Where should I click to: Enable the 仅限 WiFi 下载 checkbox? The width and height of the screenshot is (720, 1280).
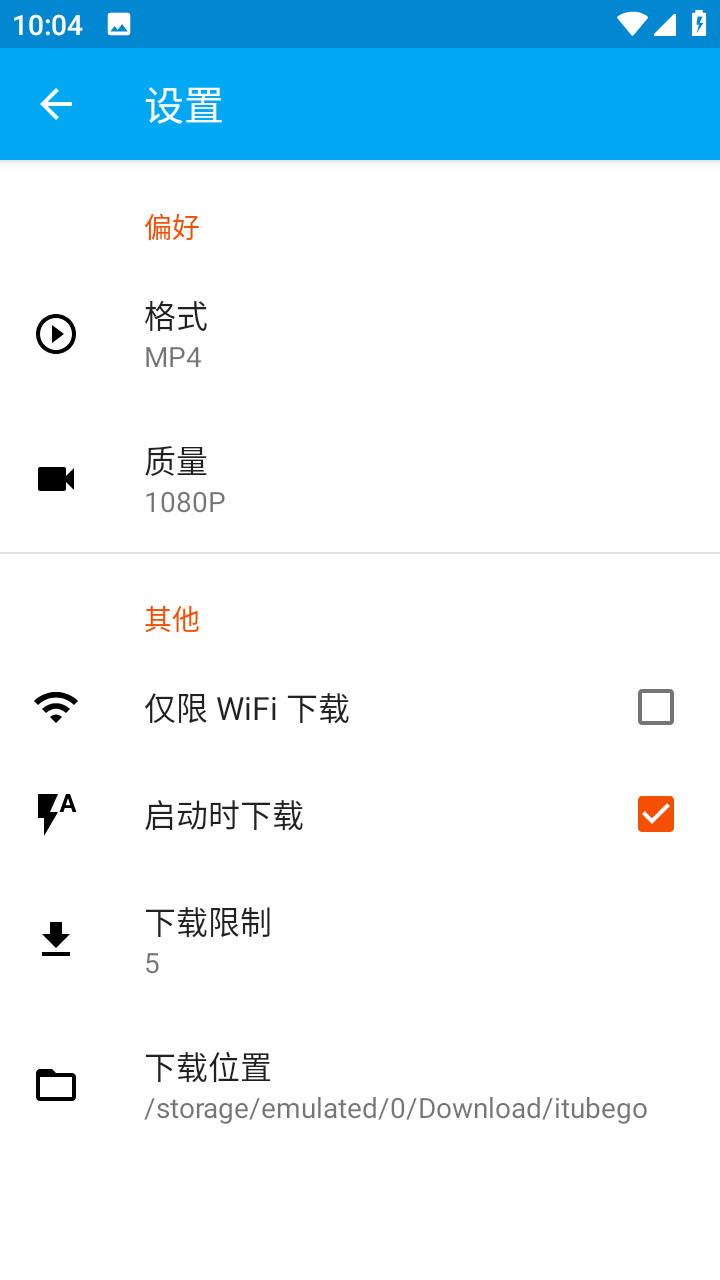pyautogui.click(x=656, y=707)
